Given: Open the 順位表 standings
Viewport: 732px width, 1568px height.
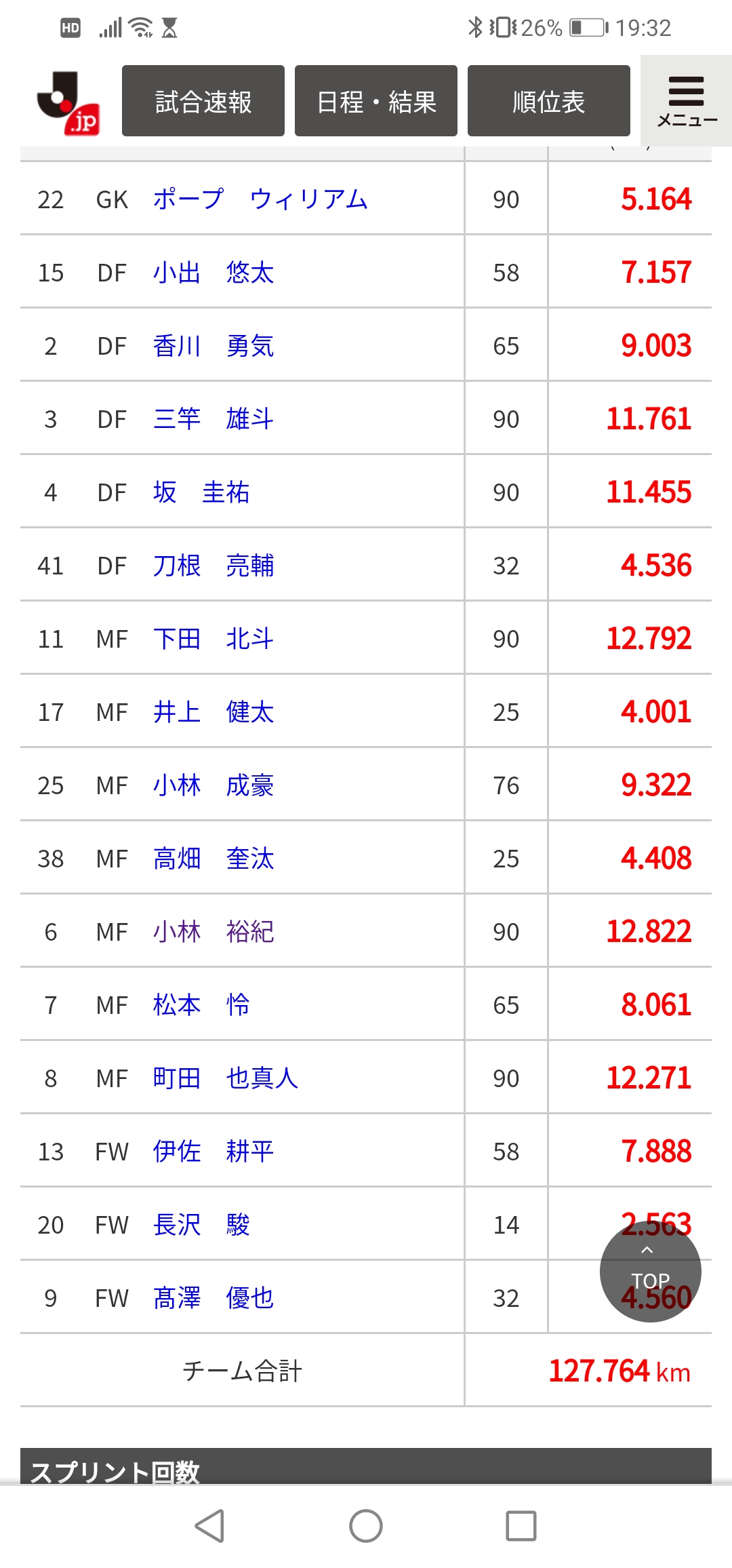Looking at the screenshot, I should (549, 101).
